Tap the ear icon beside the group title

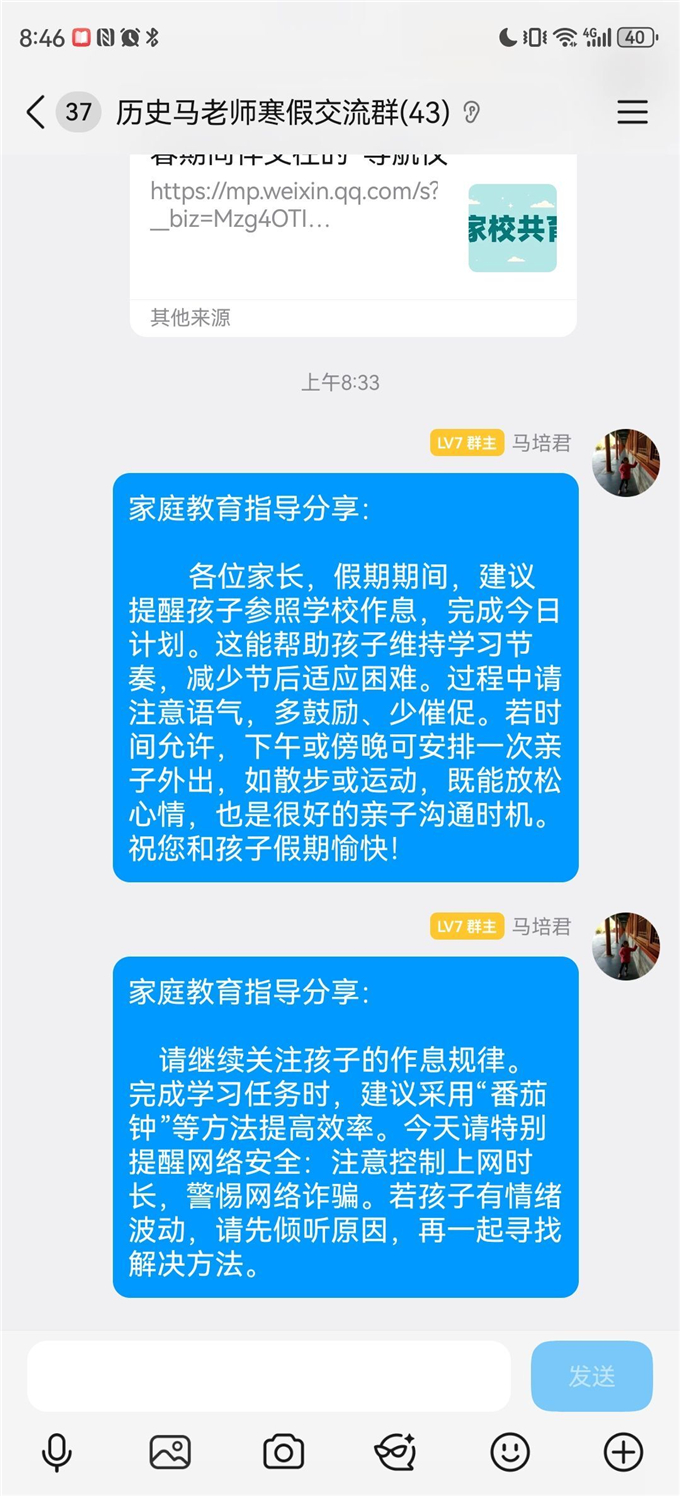(x=472, y=113)
